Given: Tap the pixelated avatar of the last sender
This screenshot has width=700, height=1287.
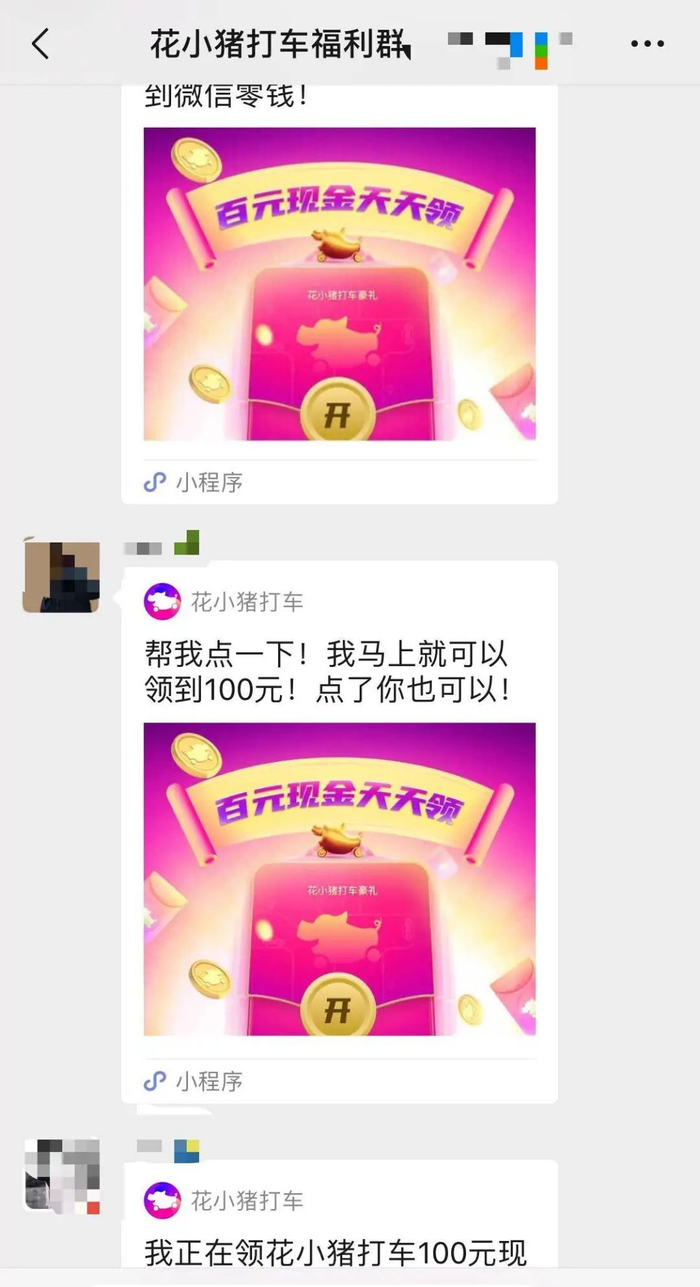Looking at the screenshot, I should [61, 1176].
